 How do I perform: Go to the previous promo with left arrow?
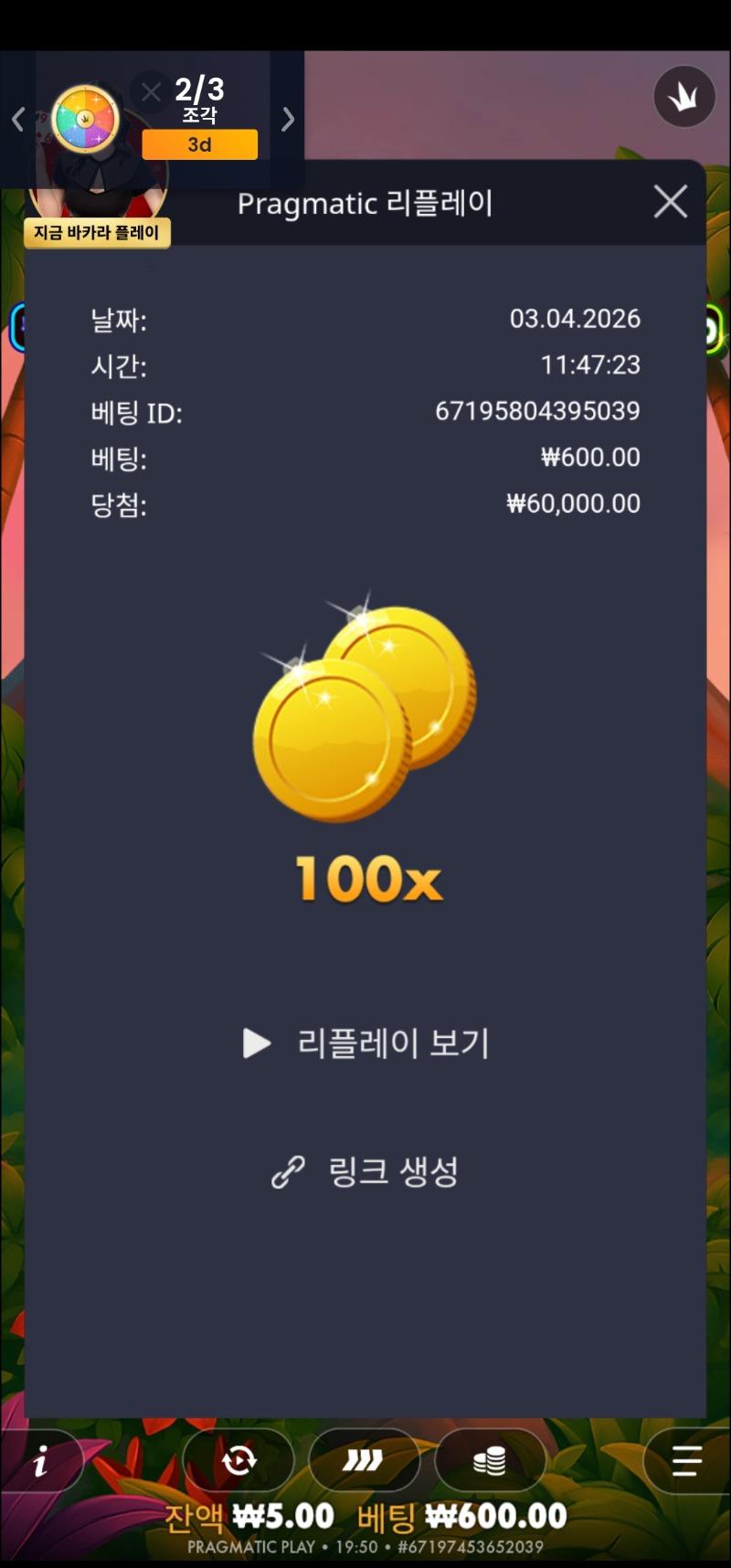click(x=18, y=119)
